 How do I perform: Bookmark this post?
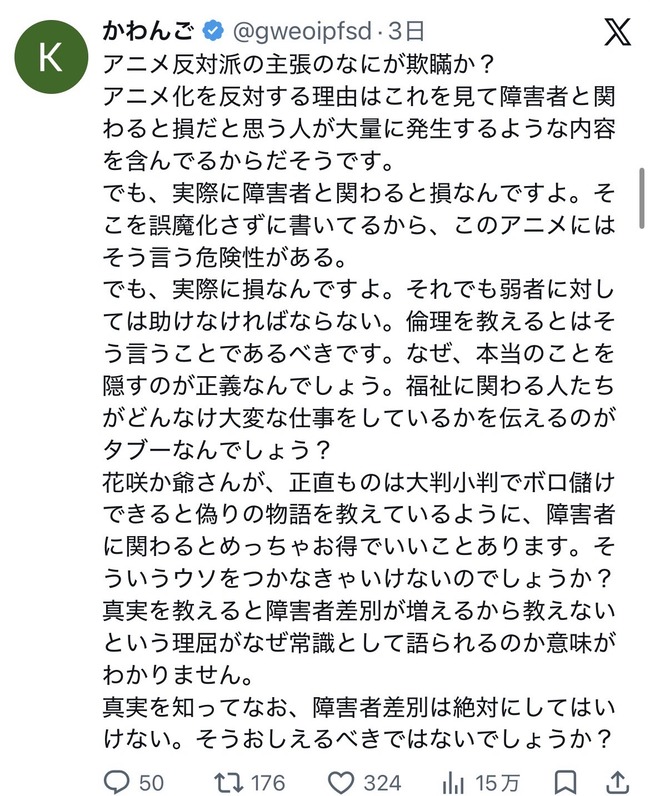[x=565, y=782]
